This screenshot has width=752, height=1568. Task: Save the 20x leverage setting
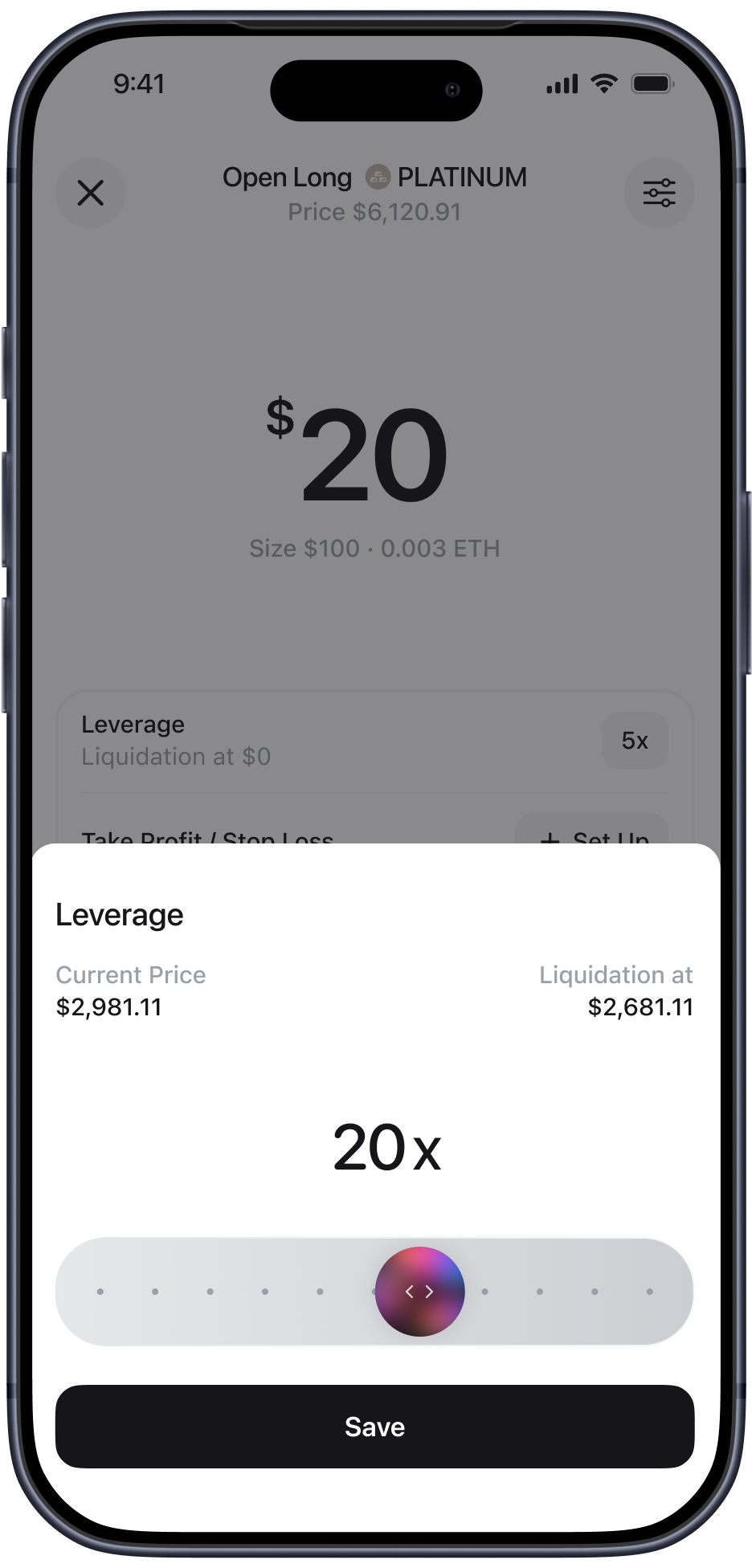[x=374, y=1427]
